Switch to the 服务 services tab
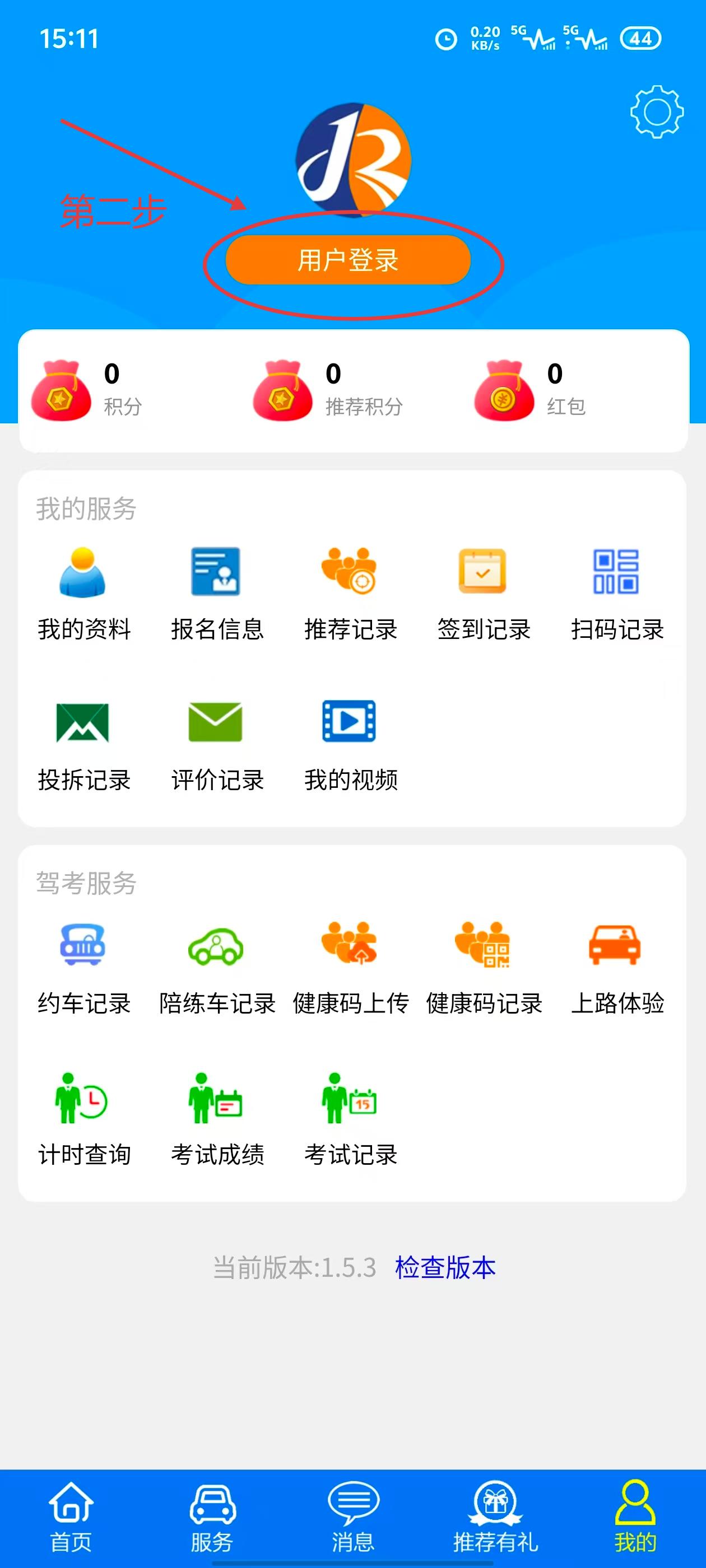706x1568 pixels. (x=212, y=1518)
